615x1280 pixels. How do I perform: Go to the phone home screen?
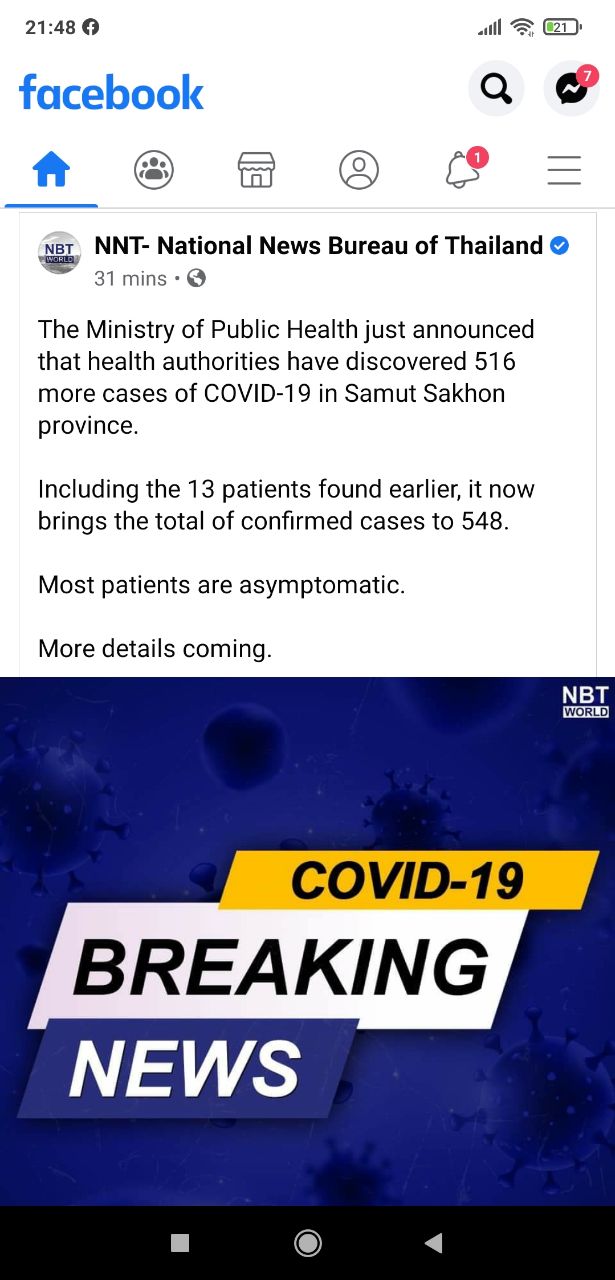click(x=307, y=1242)
